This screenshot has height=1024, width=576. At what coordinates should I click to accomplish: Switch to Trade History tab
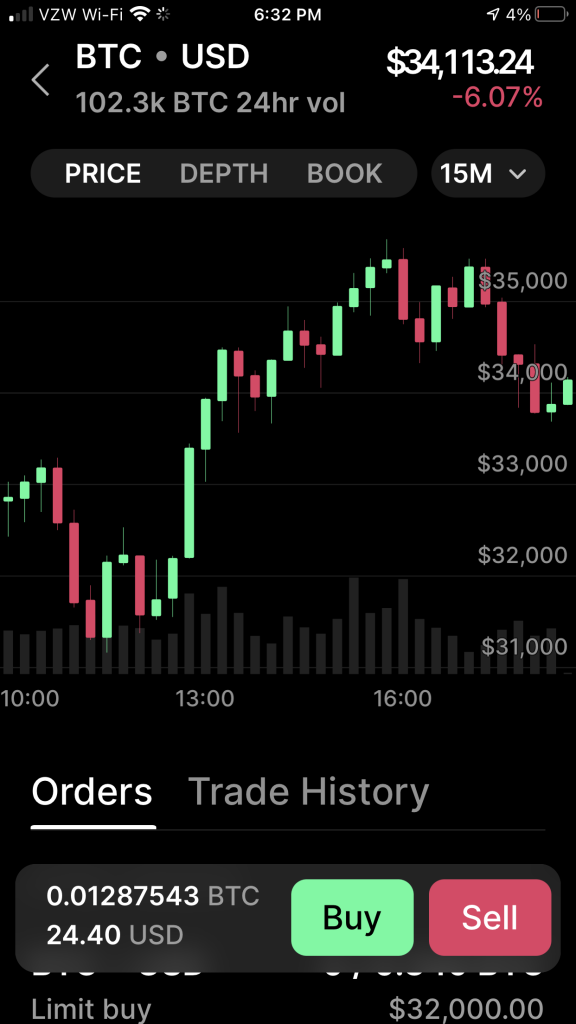coord(308,792)
